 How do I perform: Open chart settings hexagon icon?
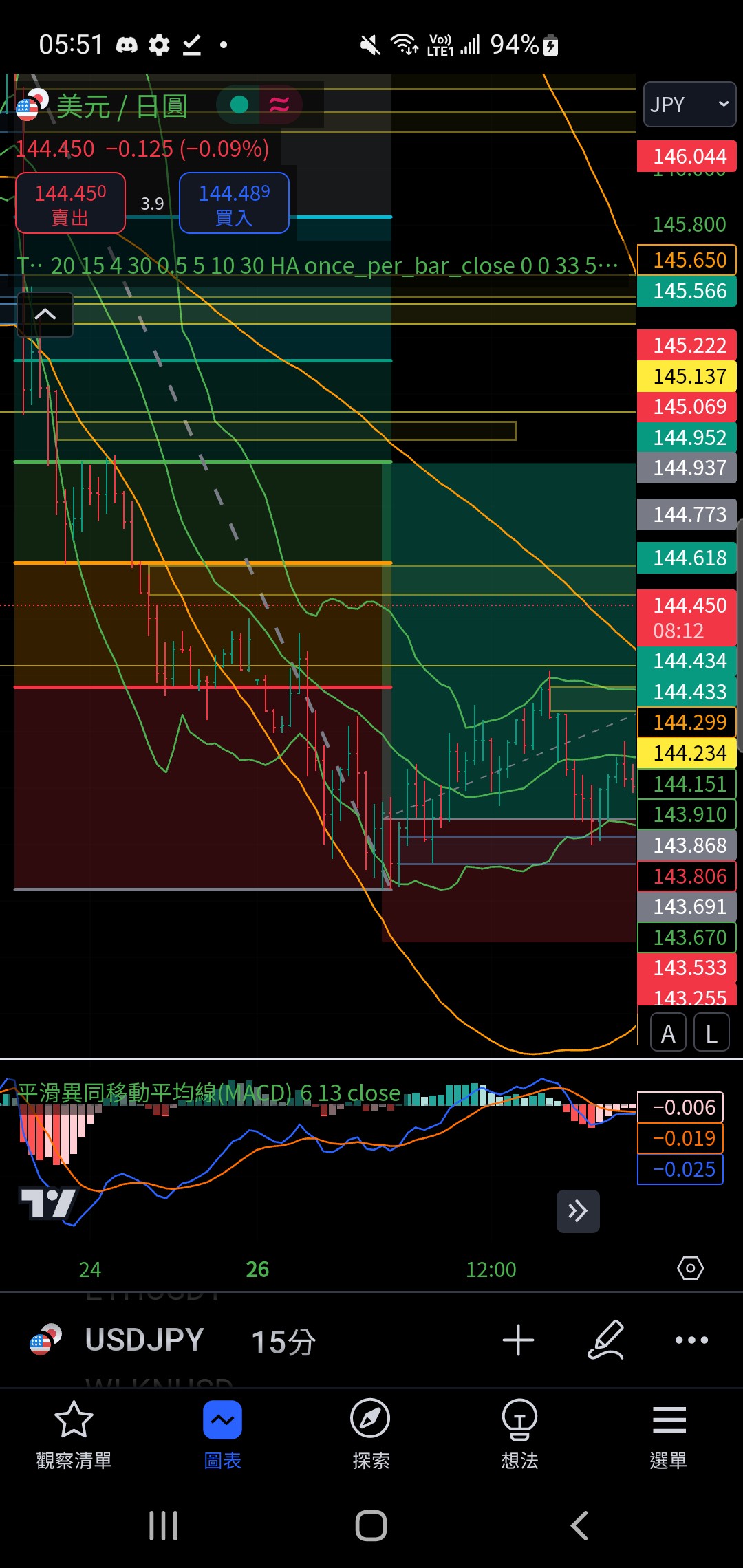pyautogui.click(x=690, y=1268)
